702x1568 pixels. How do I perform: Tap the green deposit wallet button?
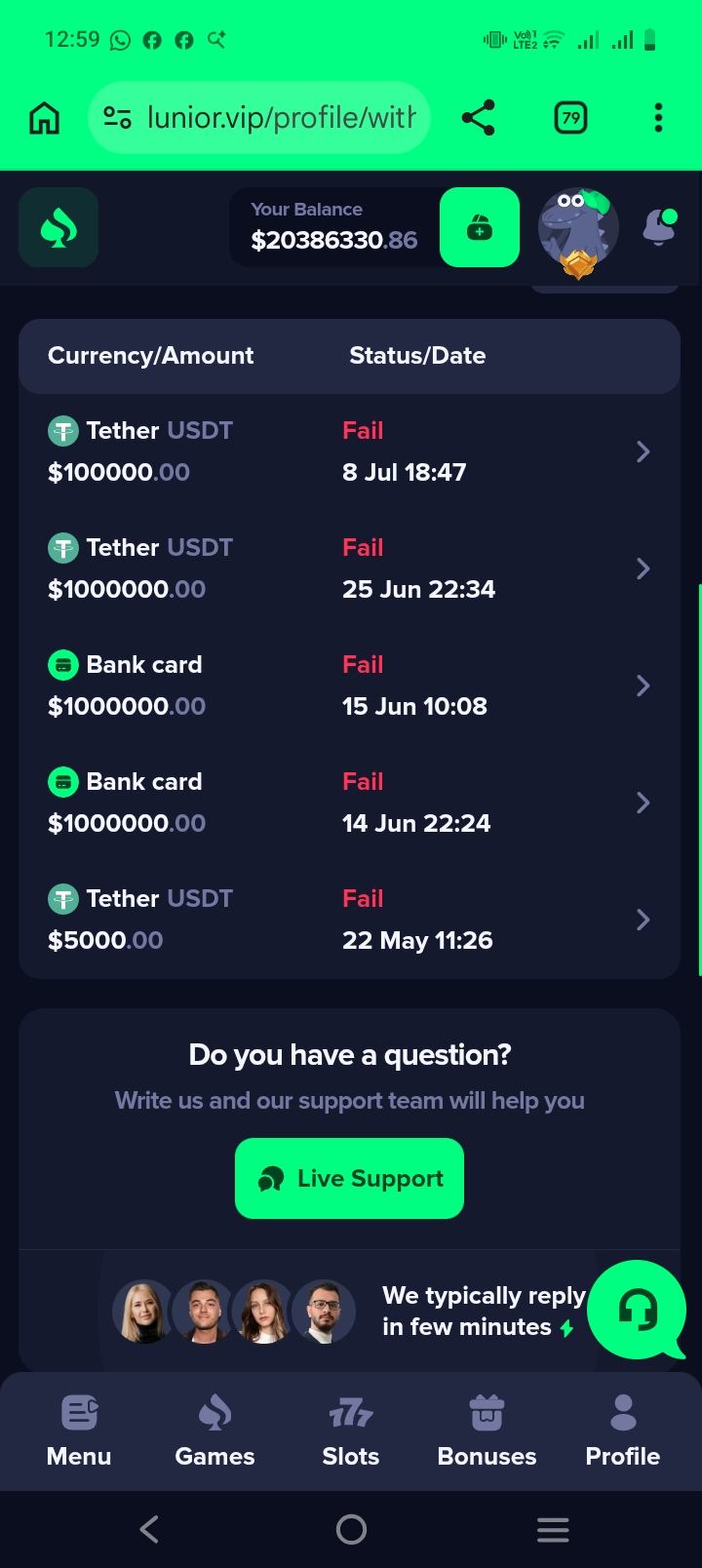click(480, 227)
